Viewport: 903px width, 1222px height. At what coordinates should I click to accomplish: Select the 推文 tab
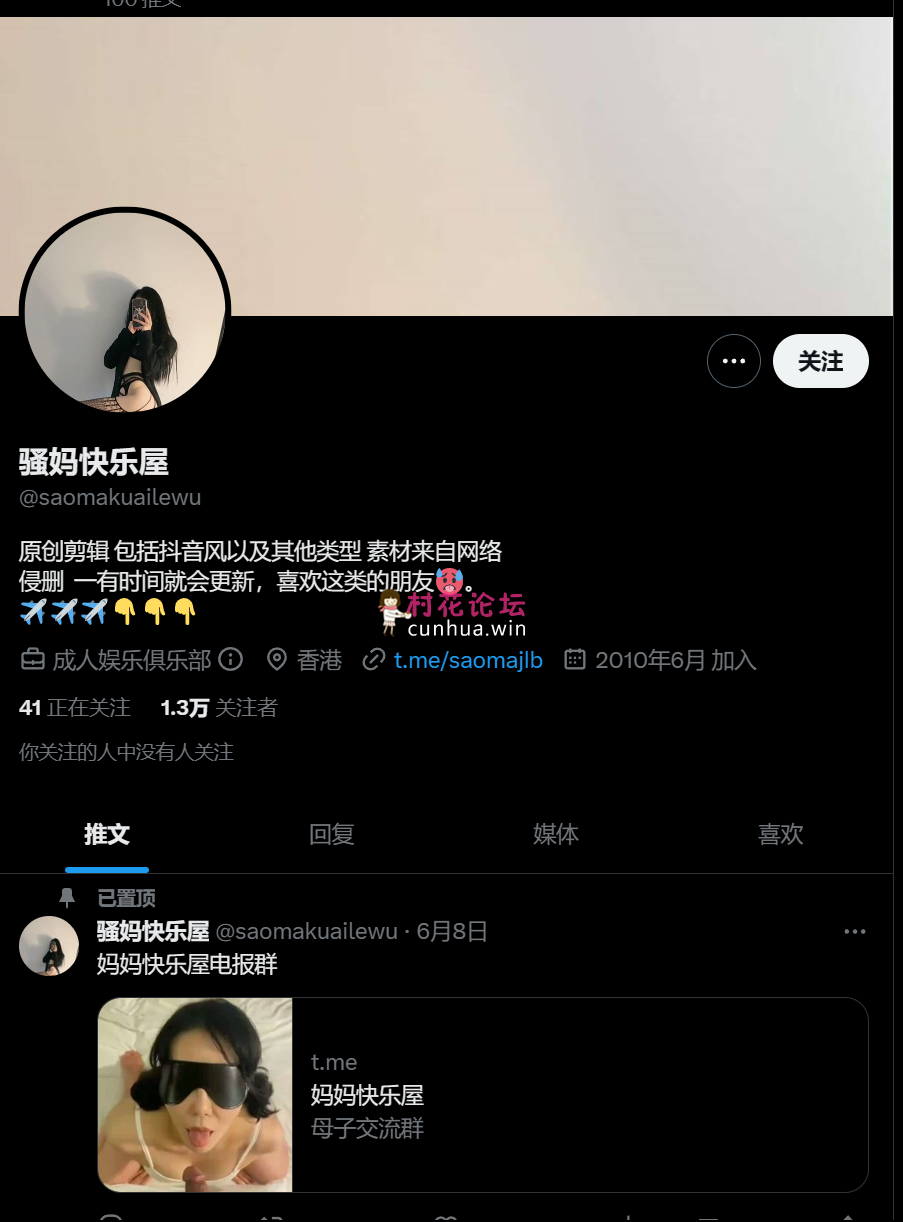[107, 834]
